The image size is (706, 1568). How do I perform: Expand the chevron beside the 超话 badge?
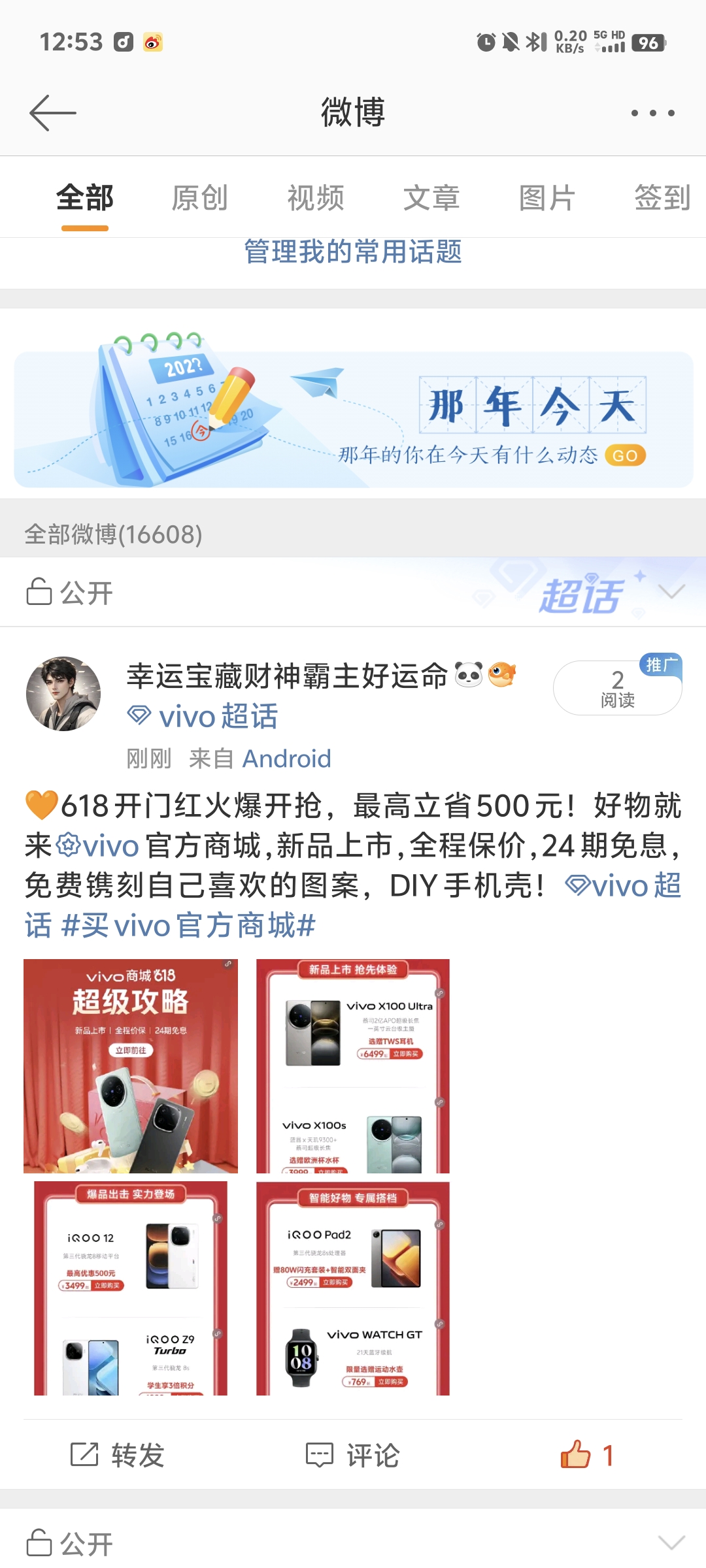pos(671,591)
